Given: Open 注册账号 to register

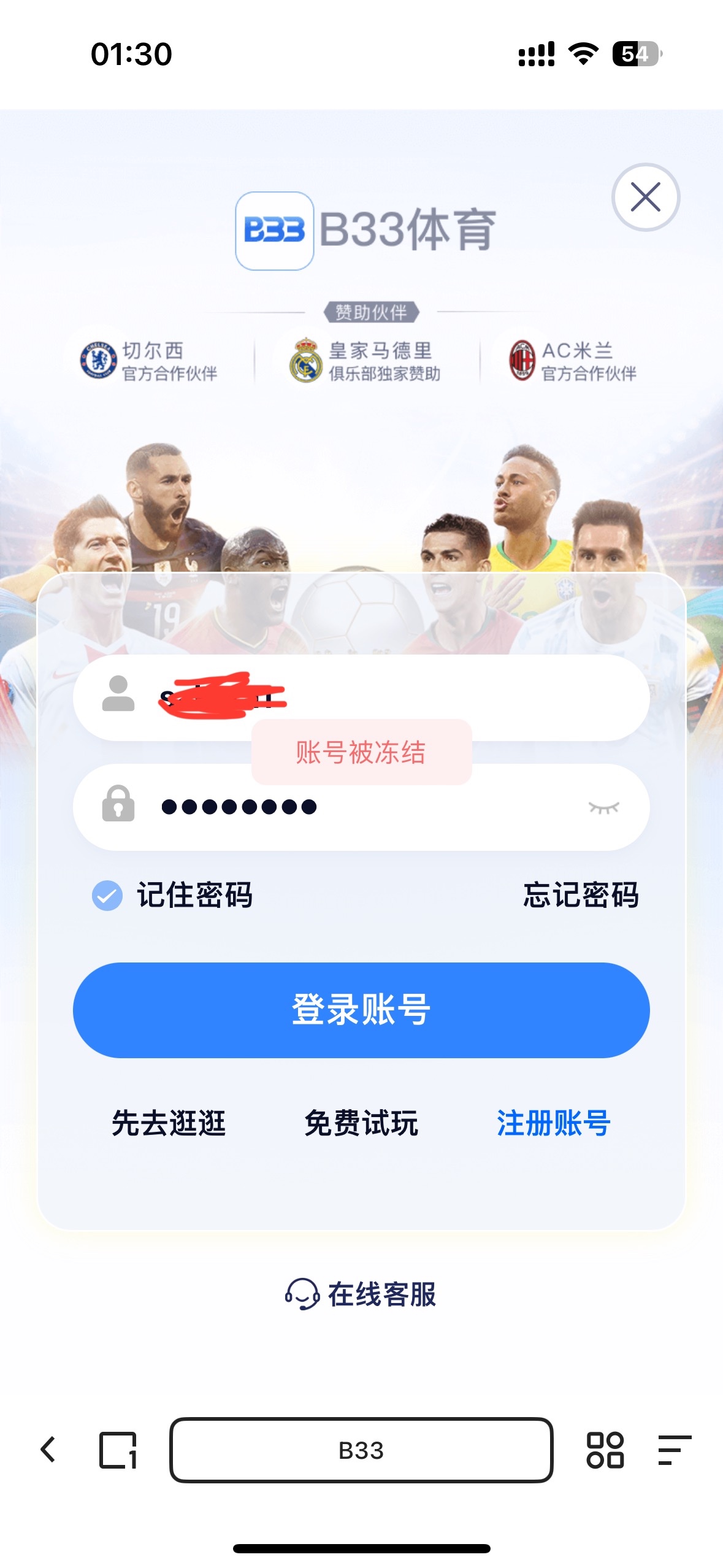Looking at the screenshot, I should tap(553, 1123).
